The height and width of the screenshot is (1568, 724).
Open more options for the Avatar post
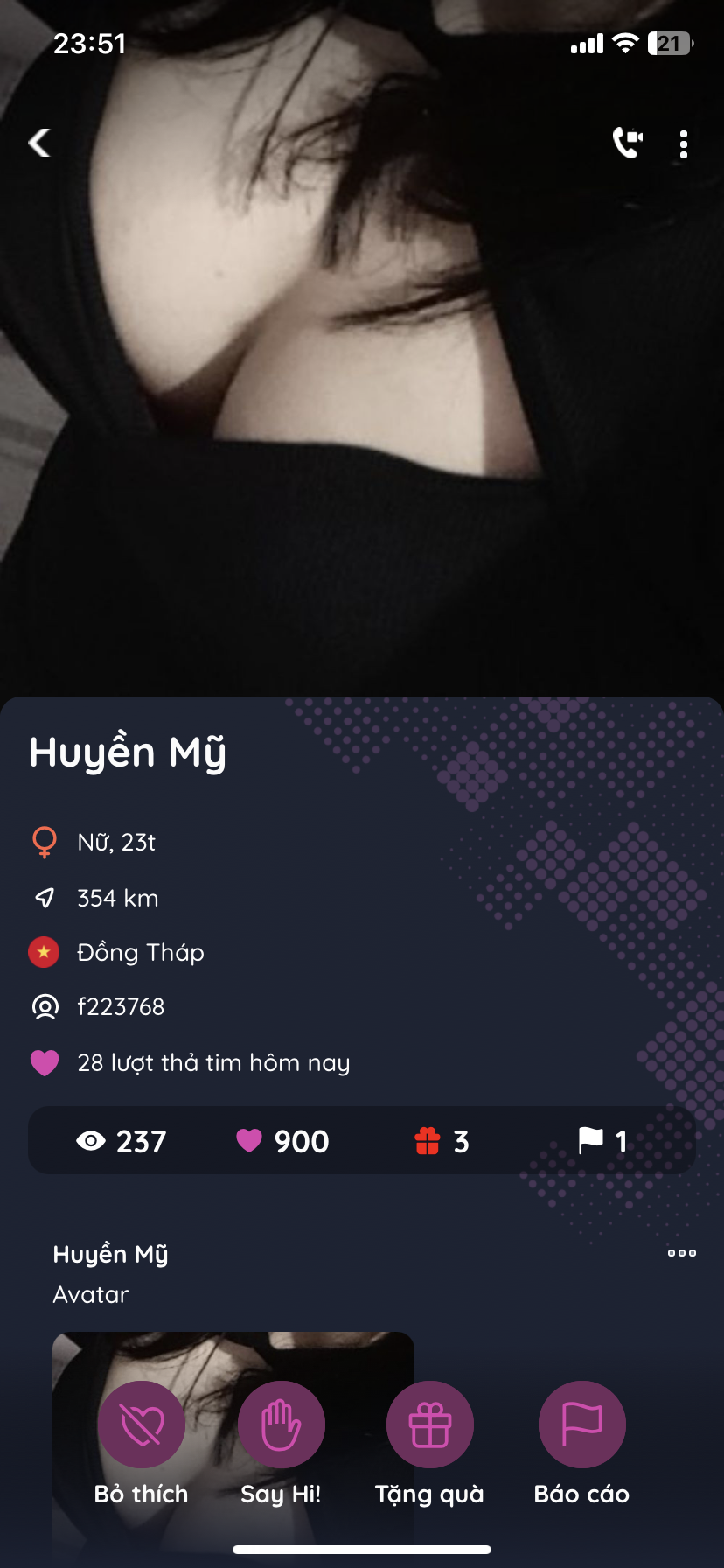click(x=682, y=1253)
